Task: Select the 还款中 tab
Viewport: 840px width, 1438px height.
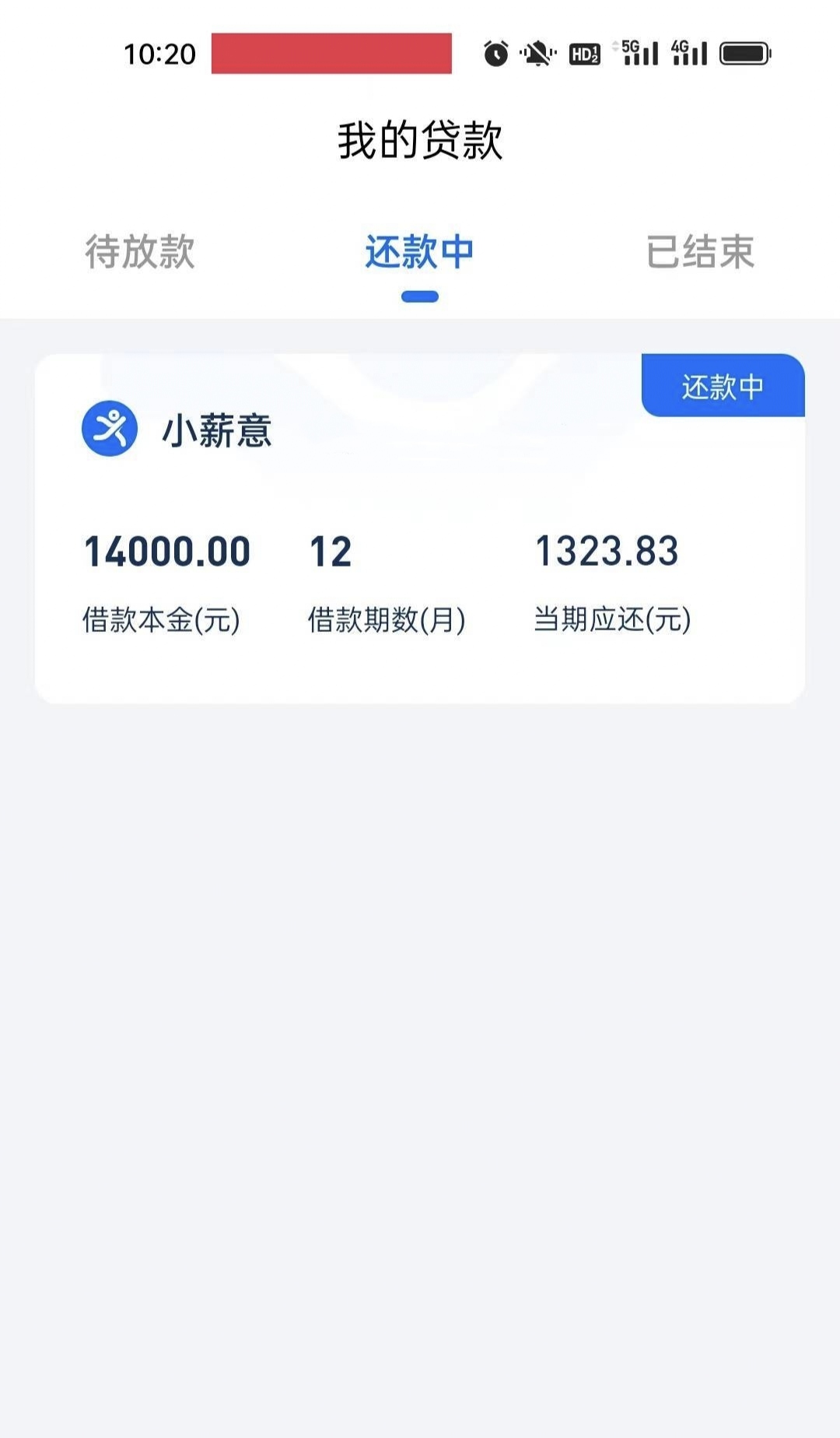Action: click(x=419, y=252)
